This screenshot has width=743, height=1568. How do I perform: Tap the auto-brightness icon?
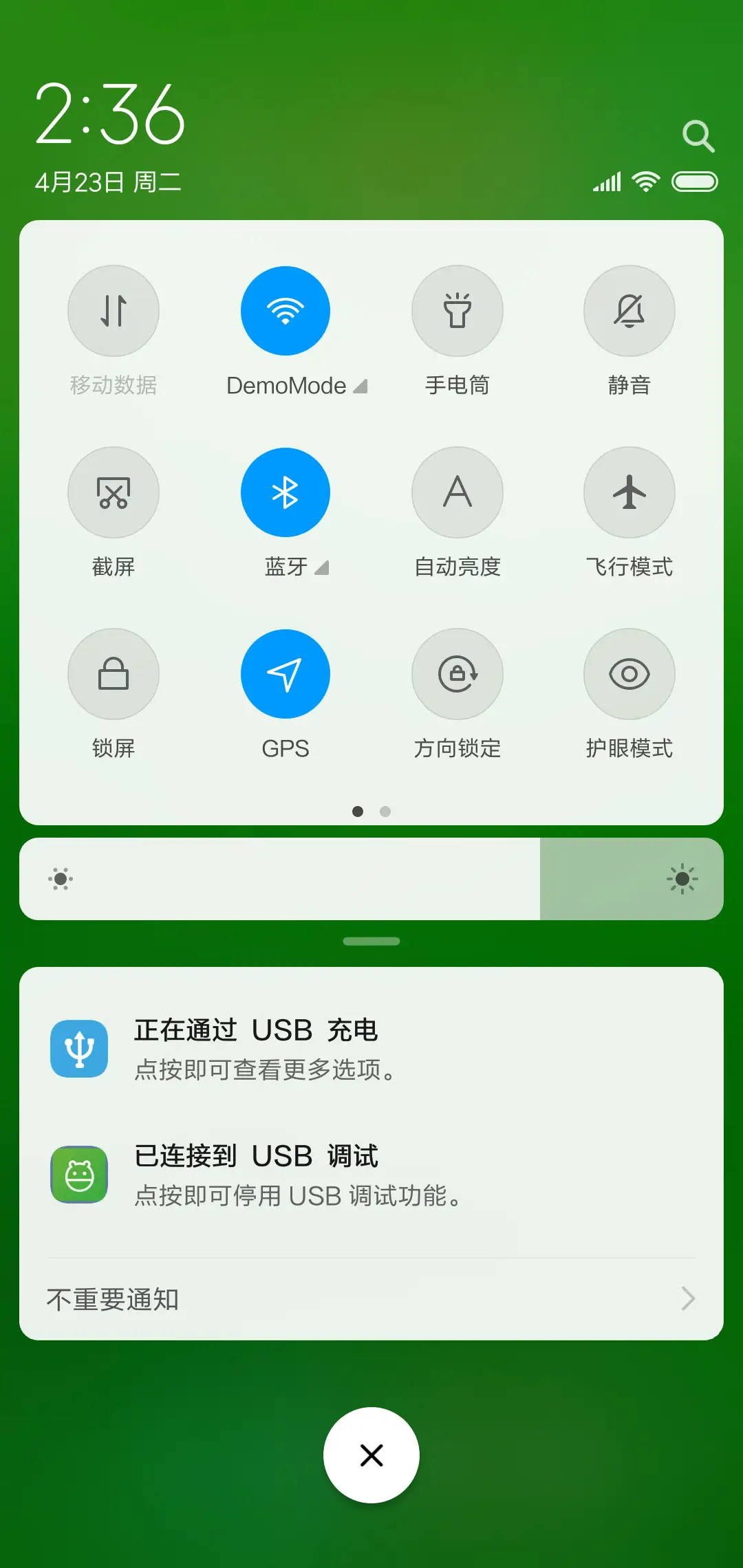[457, 492]
